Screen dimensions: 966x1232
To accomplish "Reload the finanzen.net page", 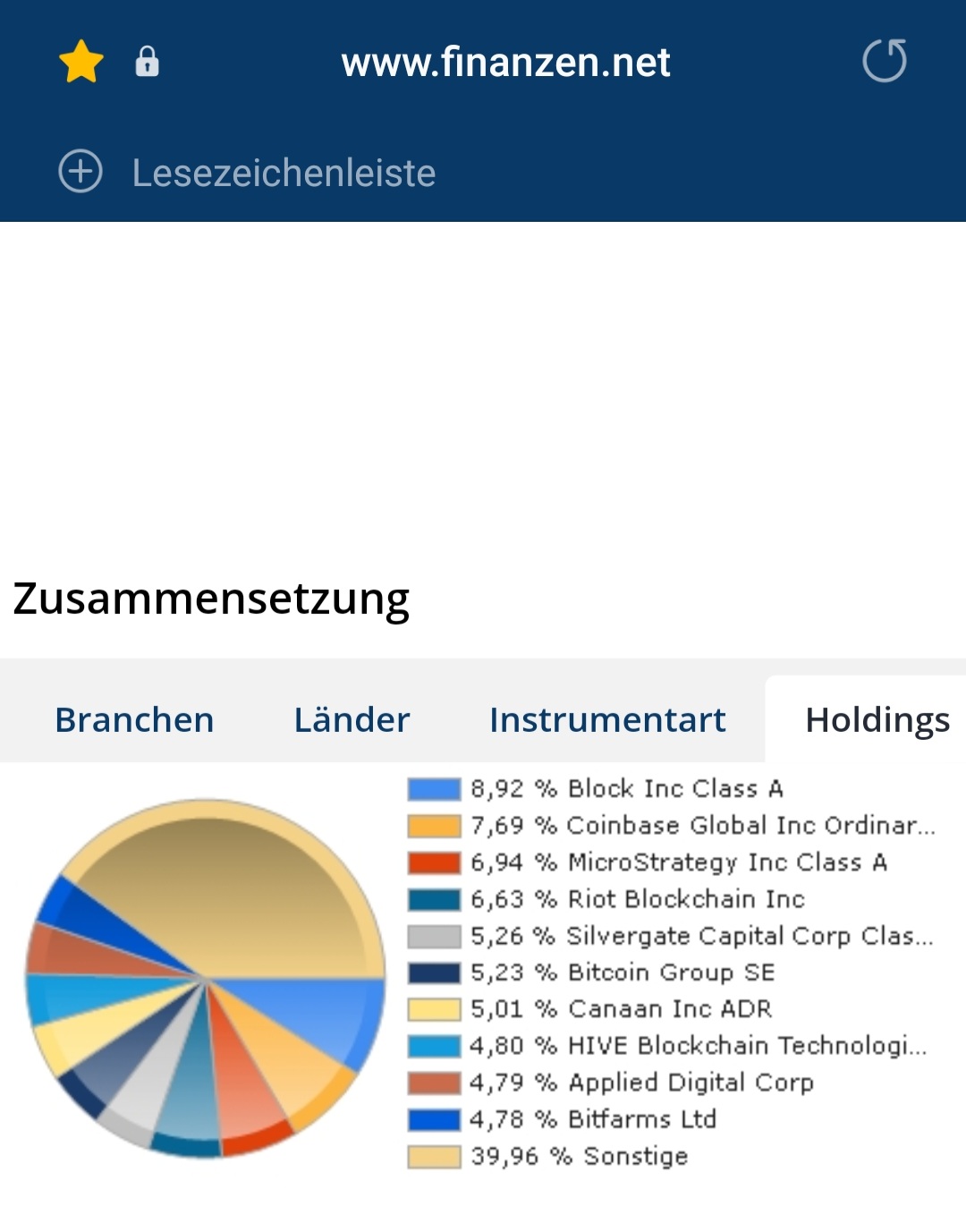I will click(884, 61).
